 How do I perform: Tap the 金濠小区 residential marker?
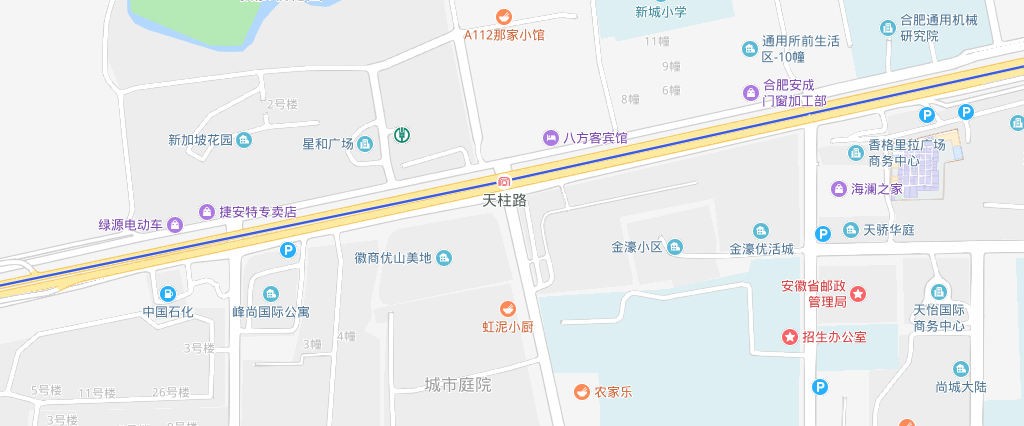pyautogui.click(x=676, y=247)
